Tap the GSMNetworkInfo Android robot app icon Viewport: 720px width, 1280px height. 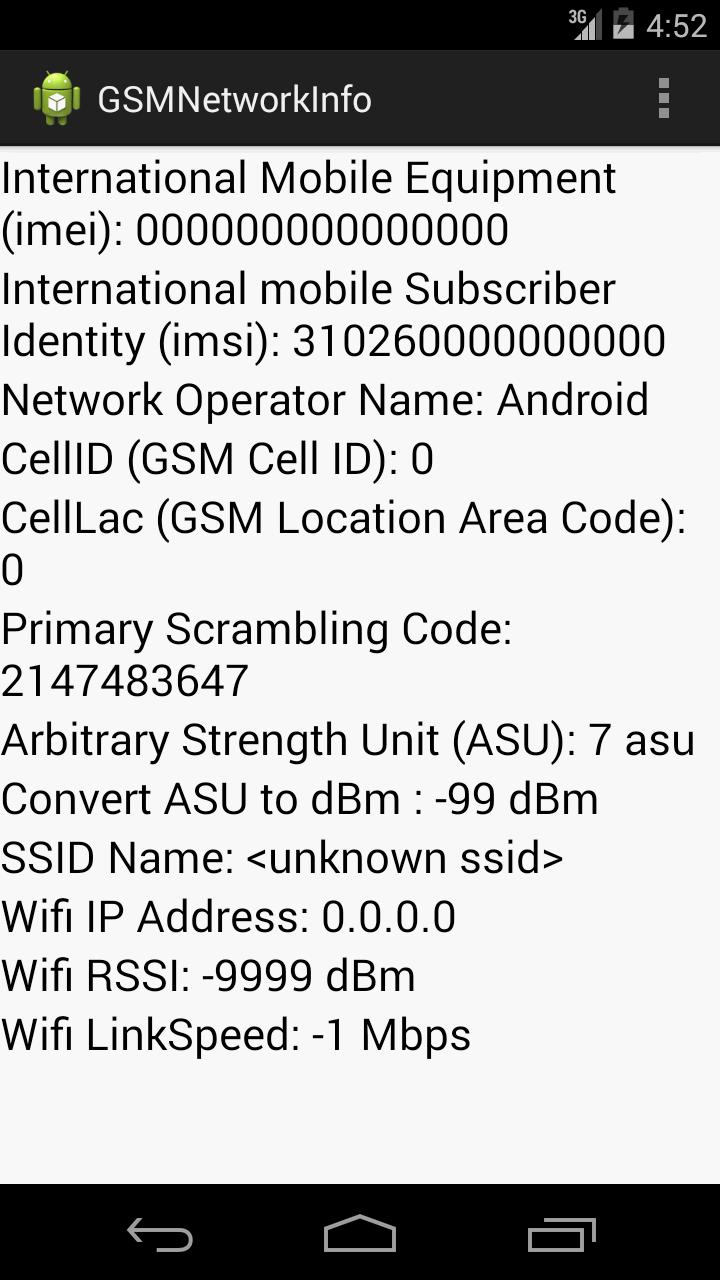57,97
